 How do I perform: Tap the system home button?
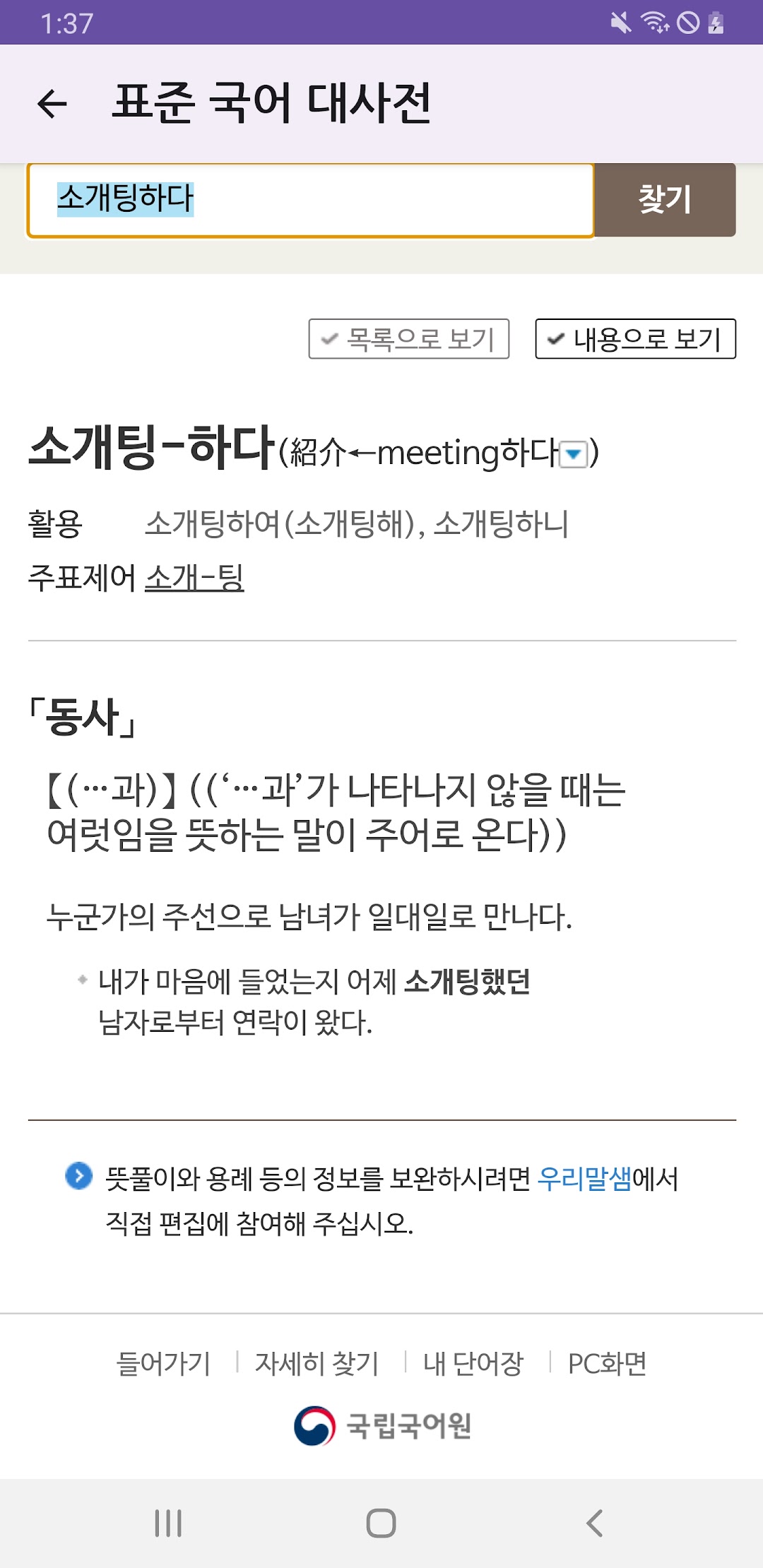(x=381, y=1523)
